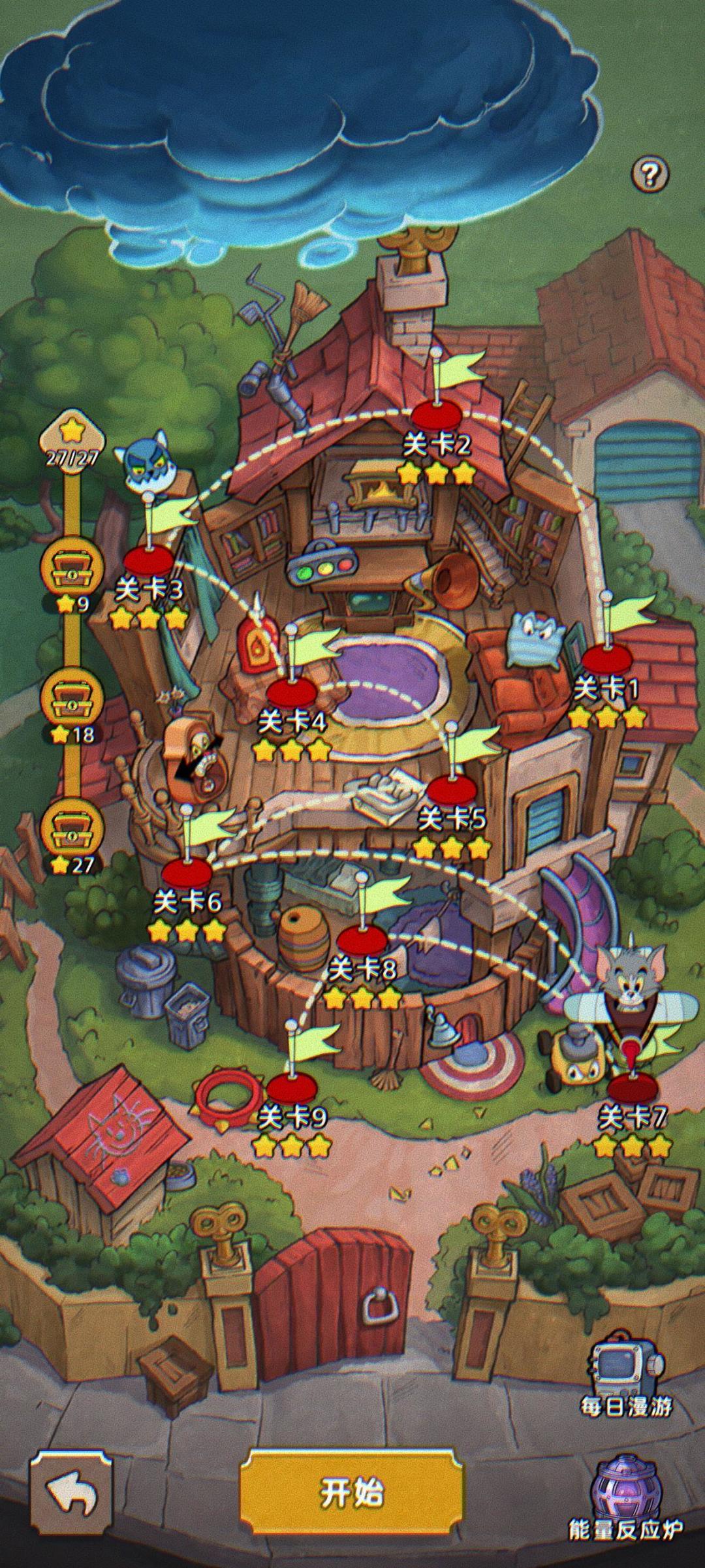The width and height of the screenshot is (705, 1568).
Task: Select level 关卡8 marker
Action: point(363,942)
